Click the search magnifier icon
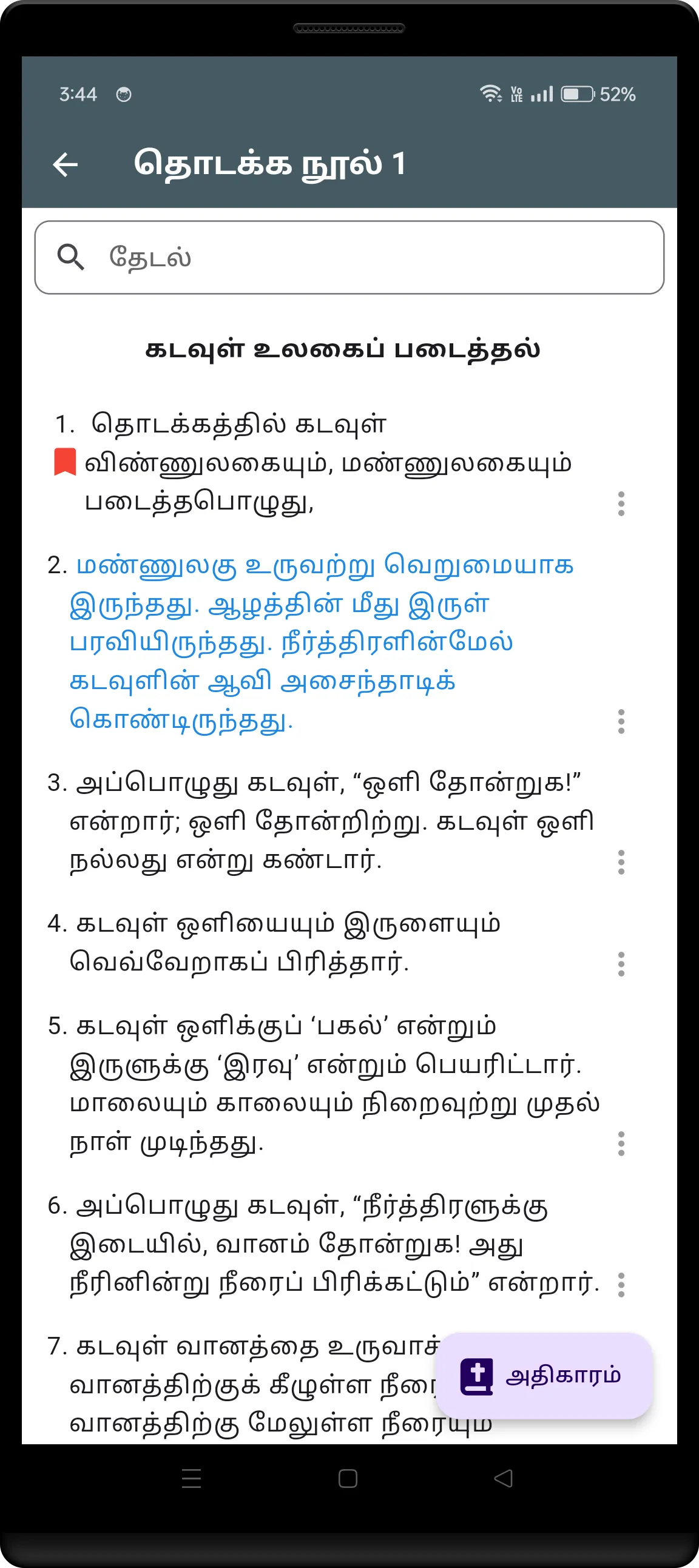The image size is (699, 1568). coord(71,257)
